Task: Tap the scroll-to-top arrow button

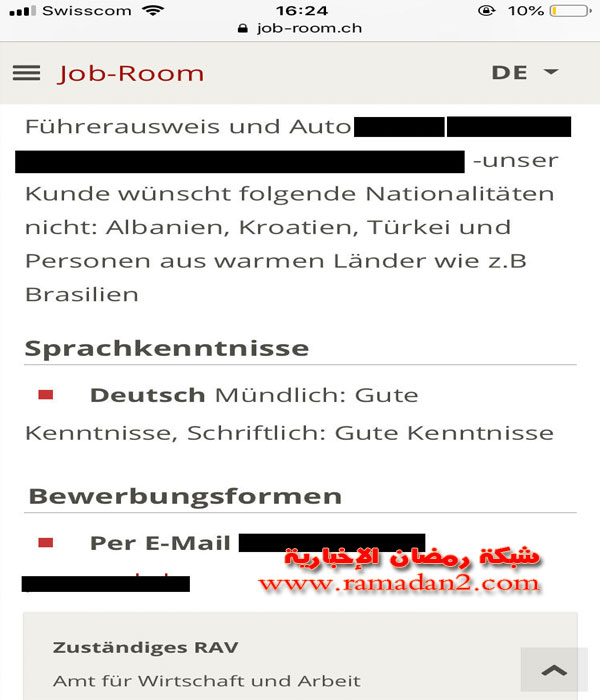Action: tap(554, 670)
